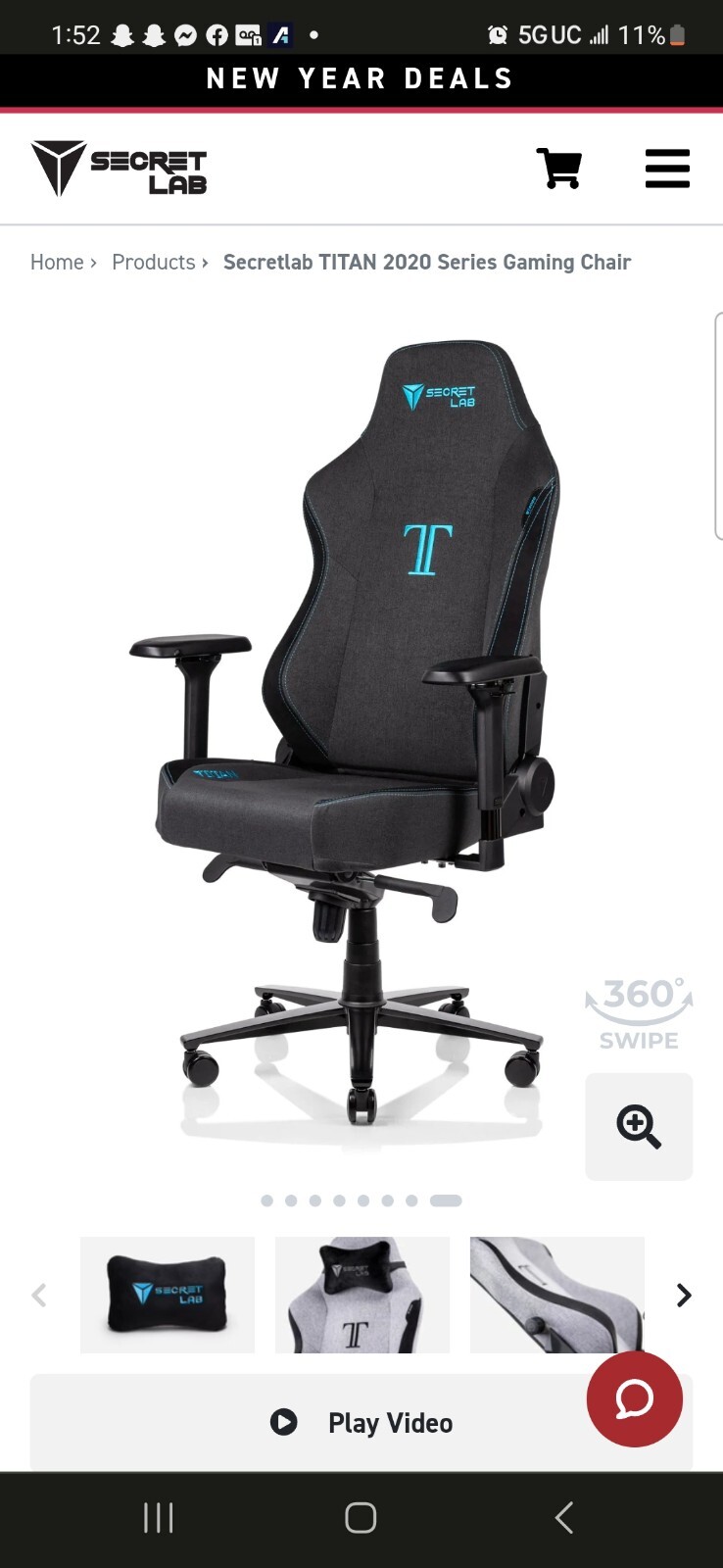This screenshot has width=723, height=1568.
Task: Play the product video
Action: point(361,1422)
